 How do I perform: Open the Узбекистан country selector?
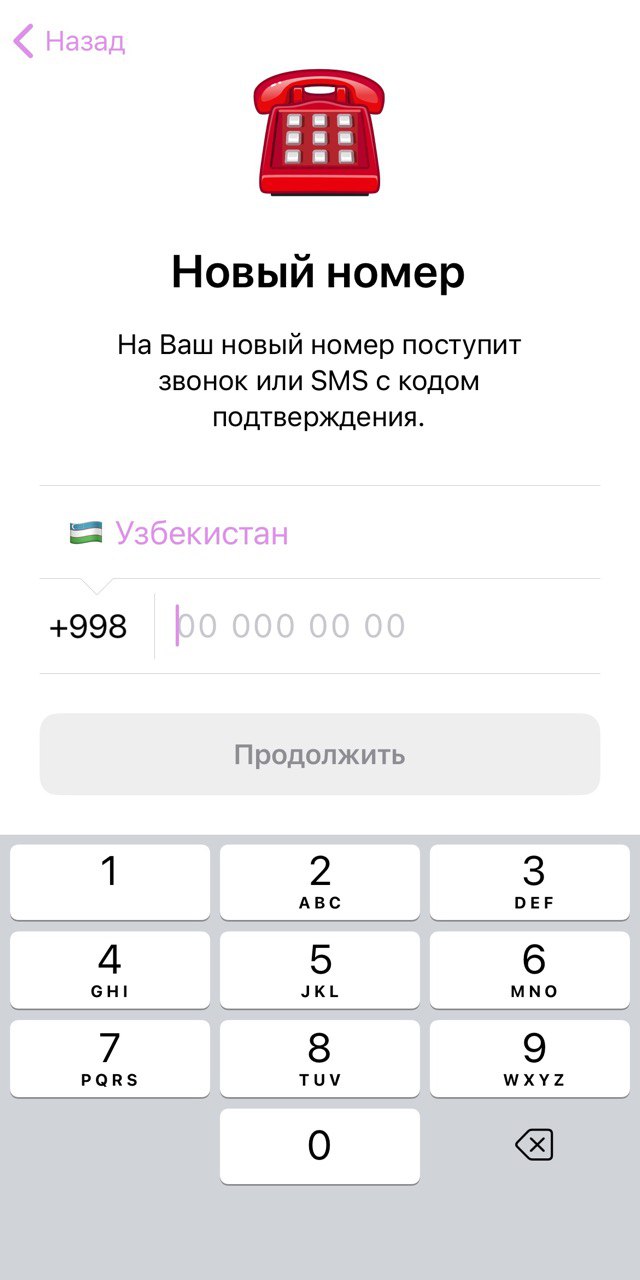tap(320, 533)
